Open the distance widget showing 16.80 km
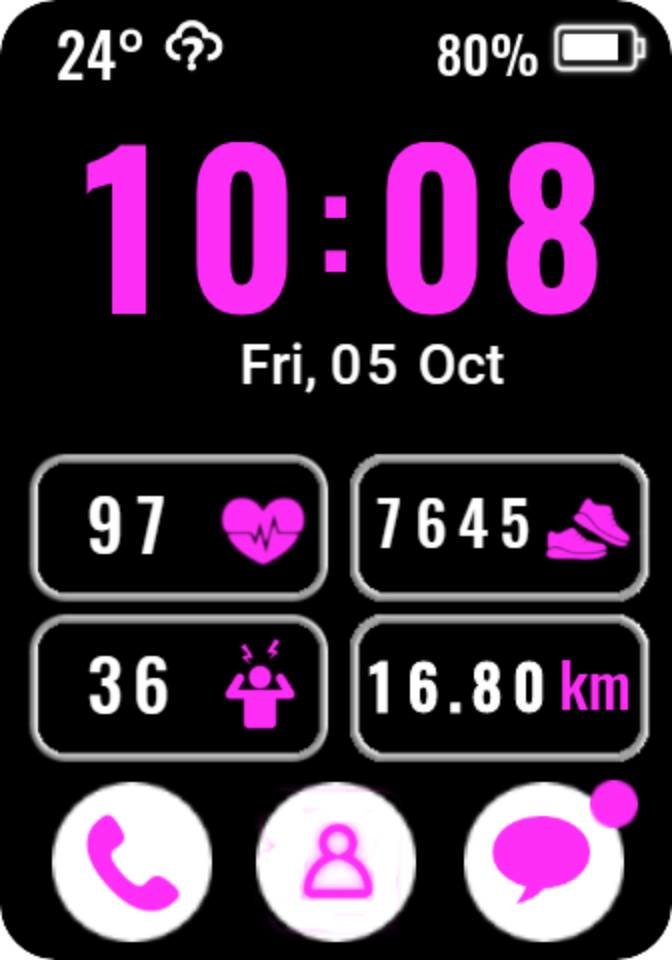 tap(500, 688)
